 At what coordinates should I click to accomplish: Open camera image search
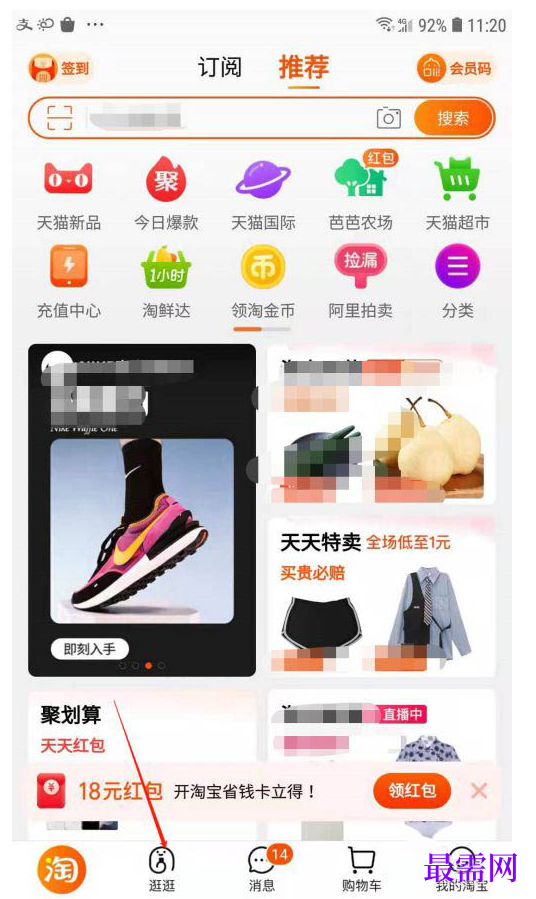coord(388,118)
